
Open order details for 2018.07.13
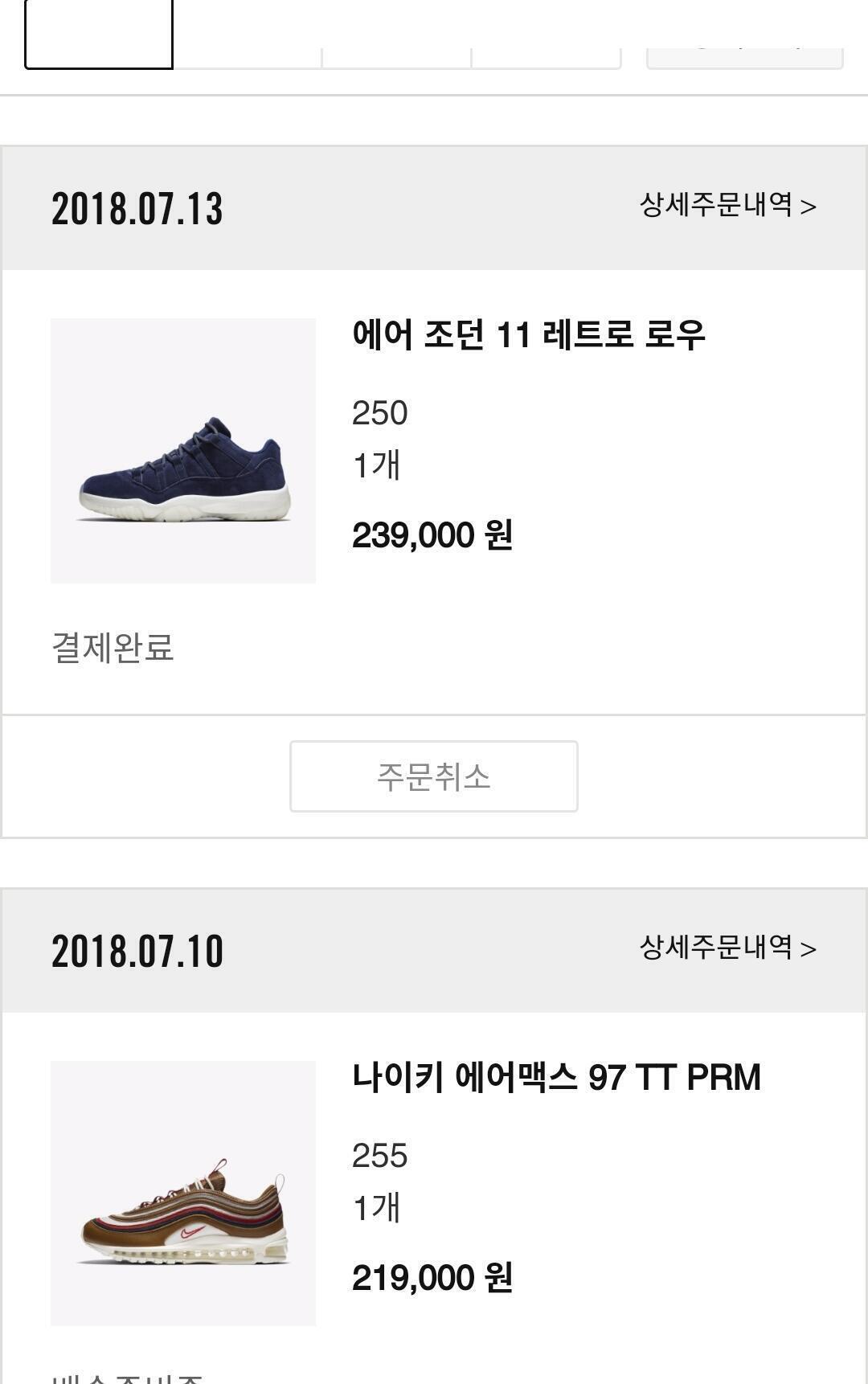[727, 206]
